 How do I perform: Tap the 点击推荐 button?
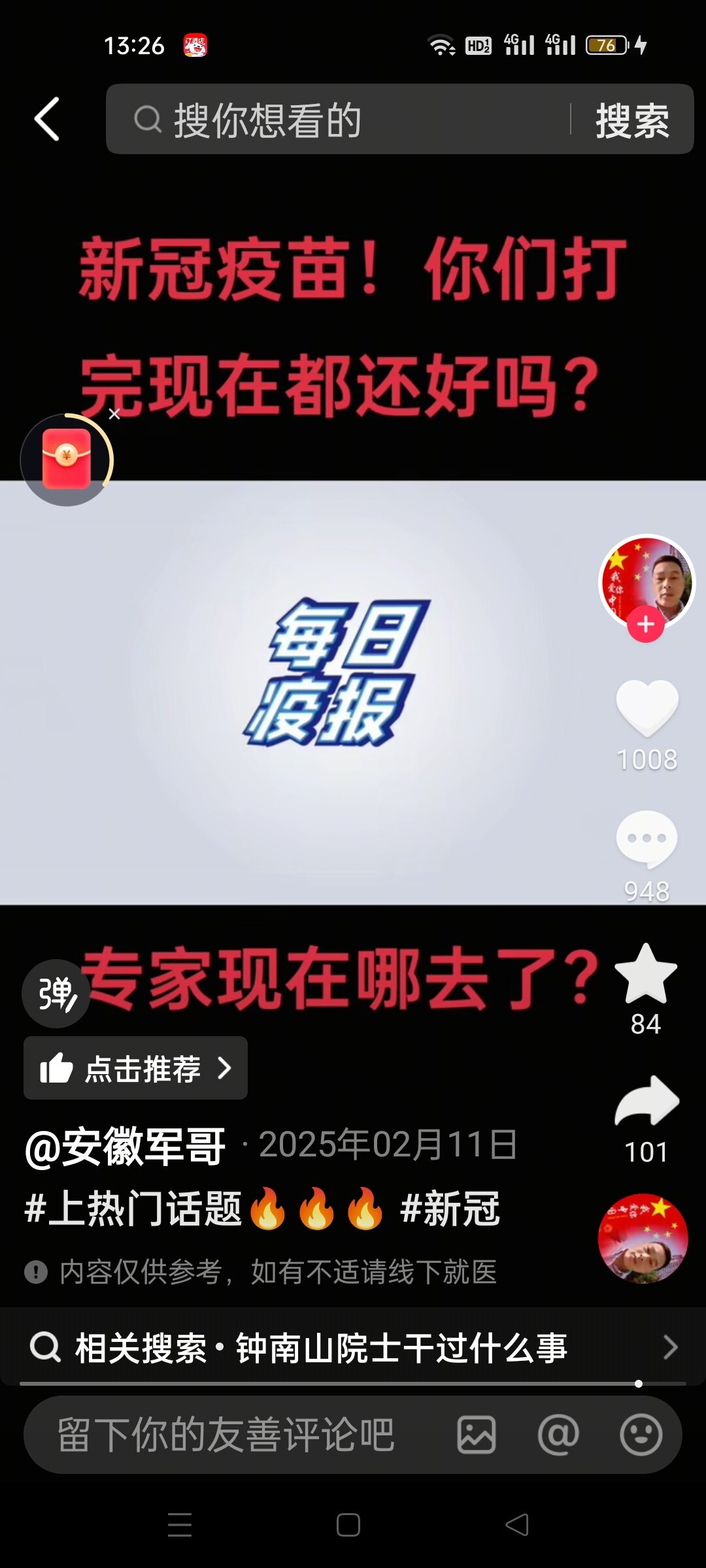tap(135, 1068)
